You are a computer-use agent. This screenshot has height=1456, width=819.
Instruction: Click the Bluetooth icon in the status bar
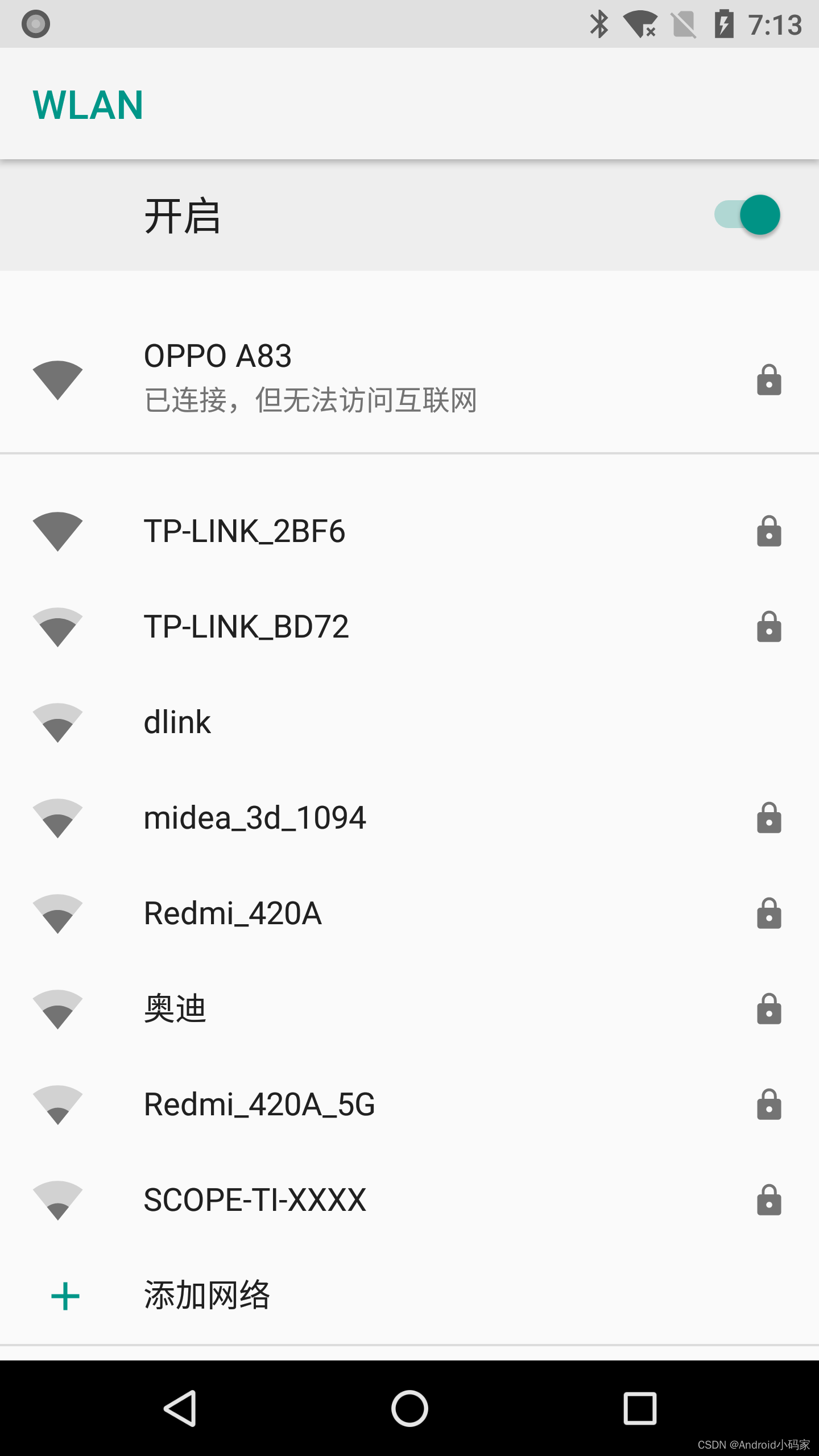600,24
